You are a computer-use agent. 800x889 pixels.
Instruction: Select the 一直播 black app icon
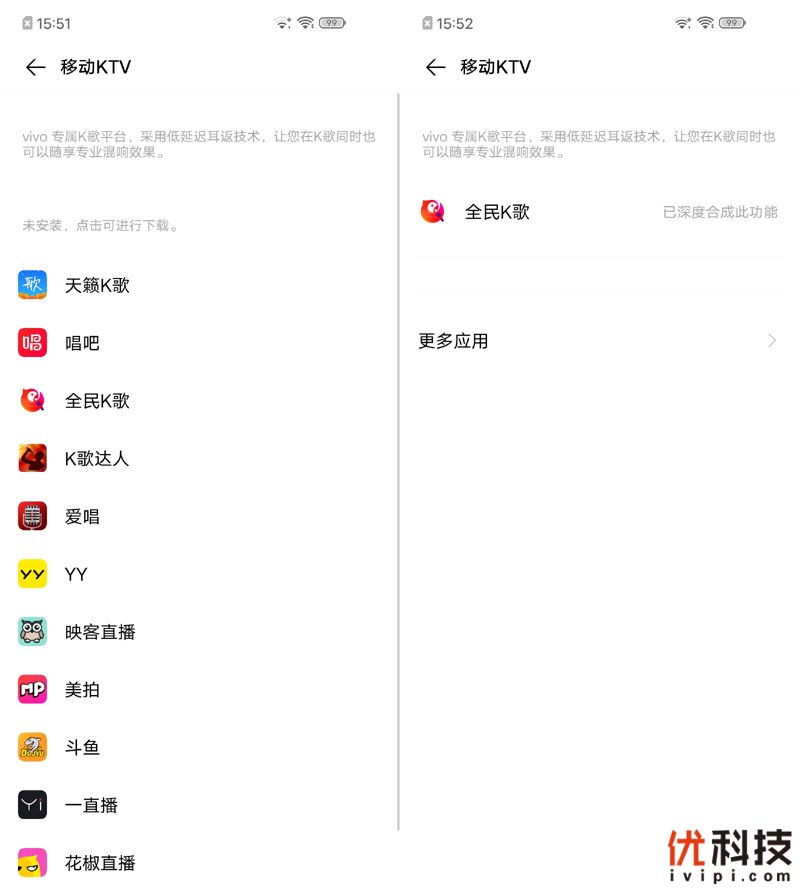click(x=32, y=805)
